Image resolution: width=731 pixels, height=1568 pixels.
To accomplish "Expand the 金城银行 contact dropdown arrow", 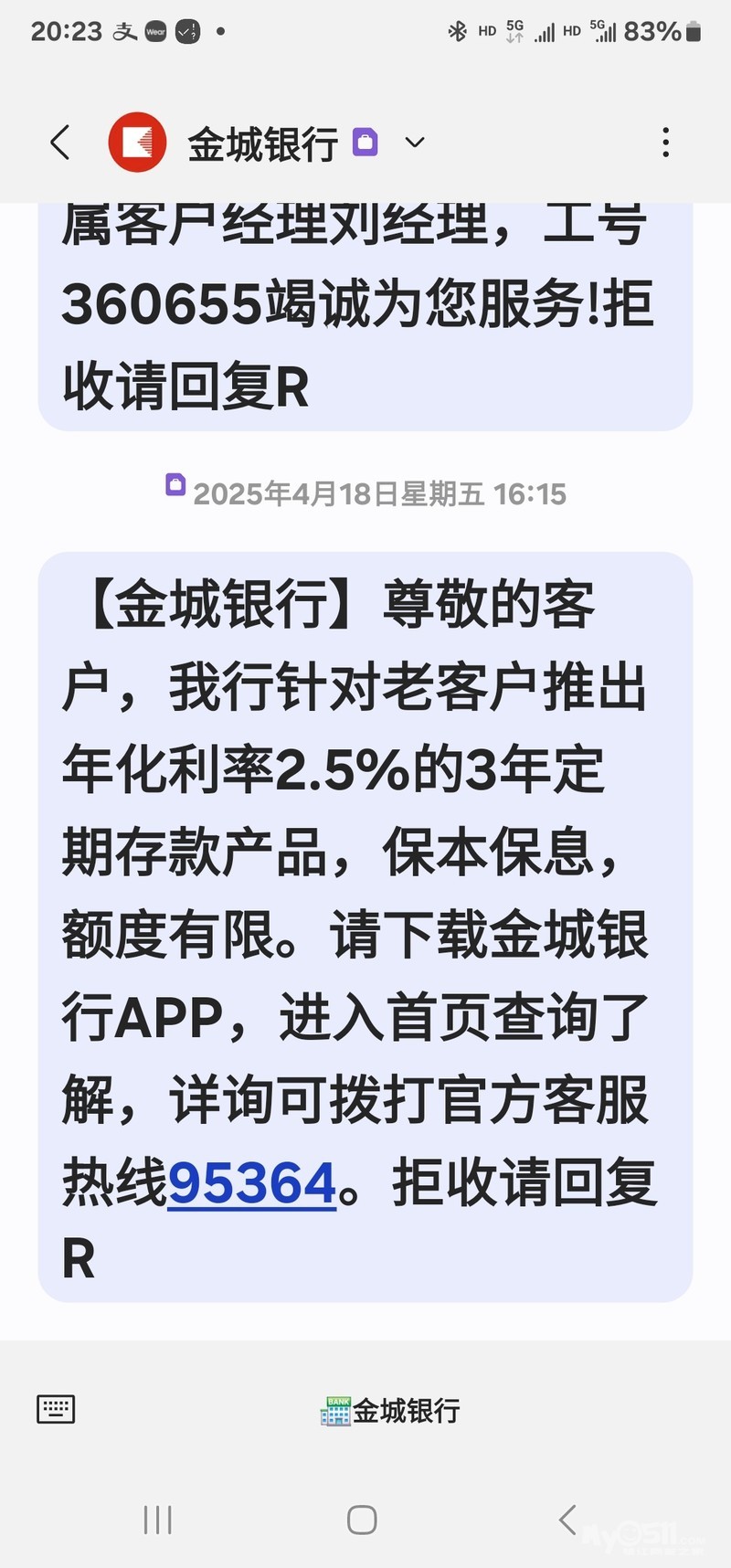I will [x=415, y=143].
